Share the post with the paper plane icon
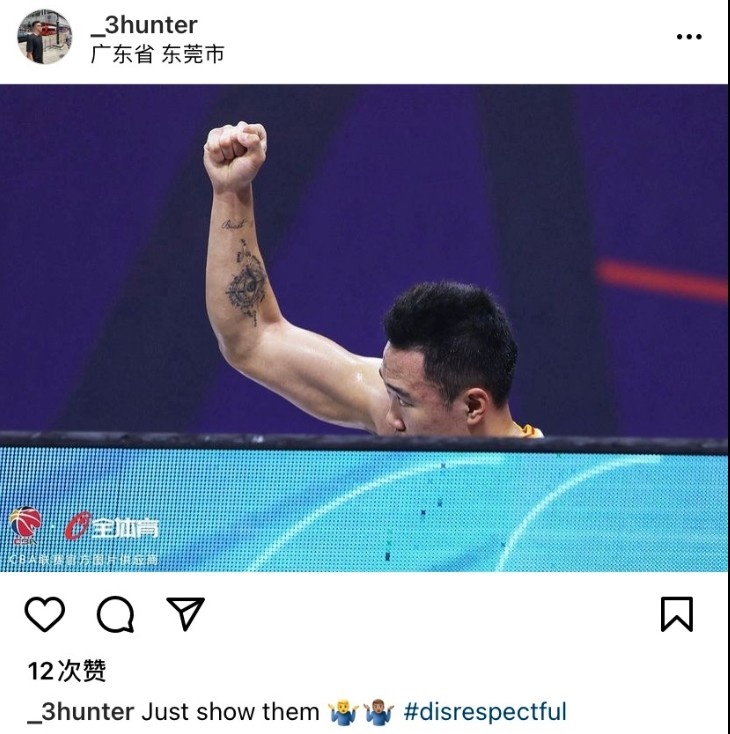Image resolution: width=730 pixels, height=734 pixels. pyautogui.click(x=186, y=613)
